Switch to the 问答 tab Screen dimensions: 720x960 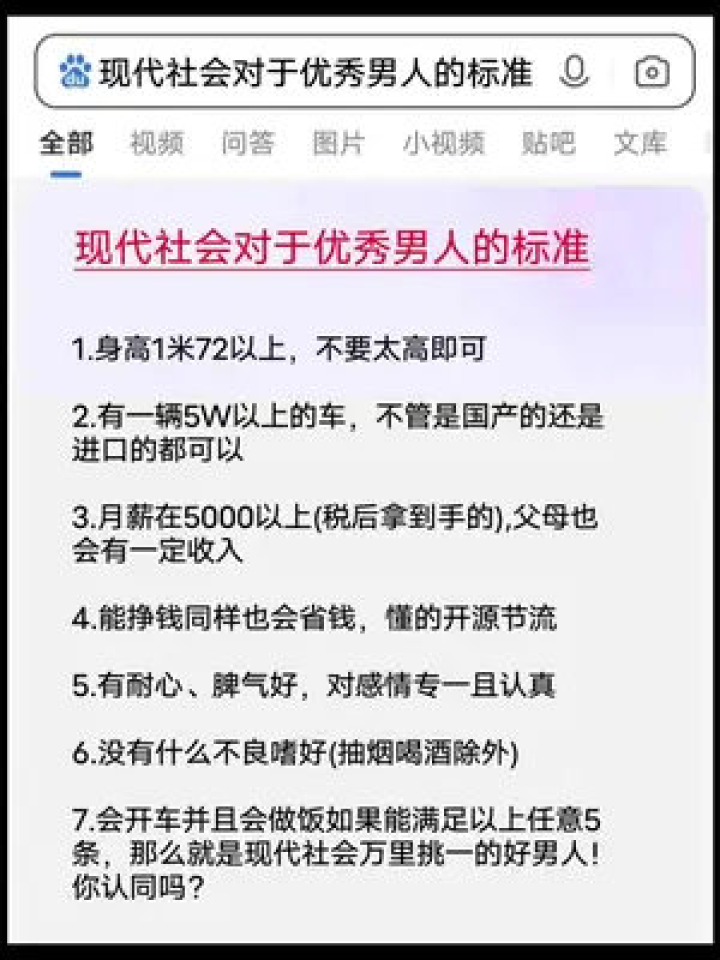point(247,143)
